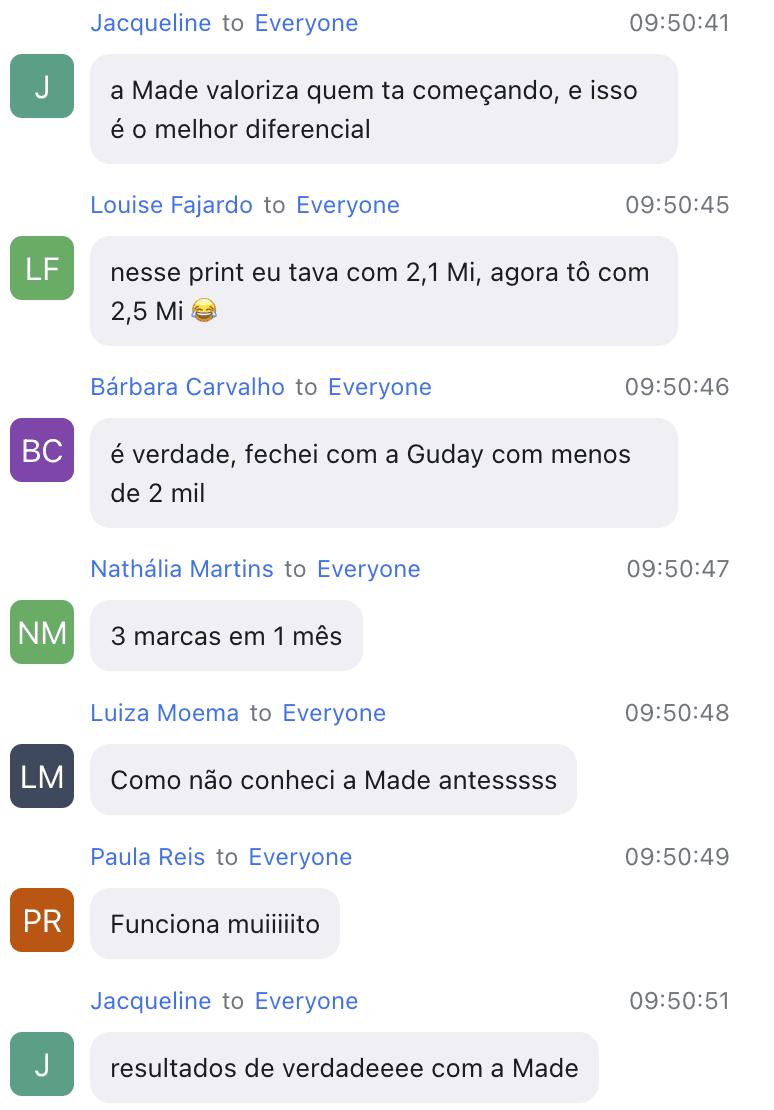
Task: Open the LF avatar of Louise Fajardo
Action: point(42,268)
